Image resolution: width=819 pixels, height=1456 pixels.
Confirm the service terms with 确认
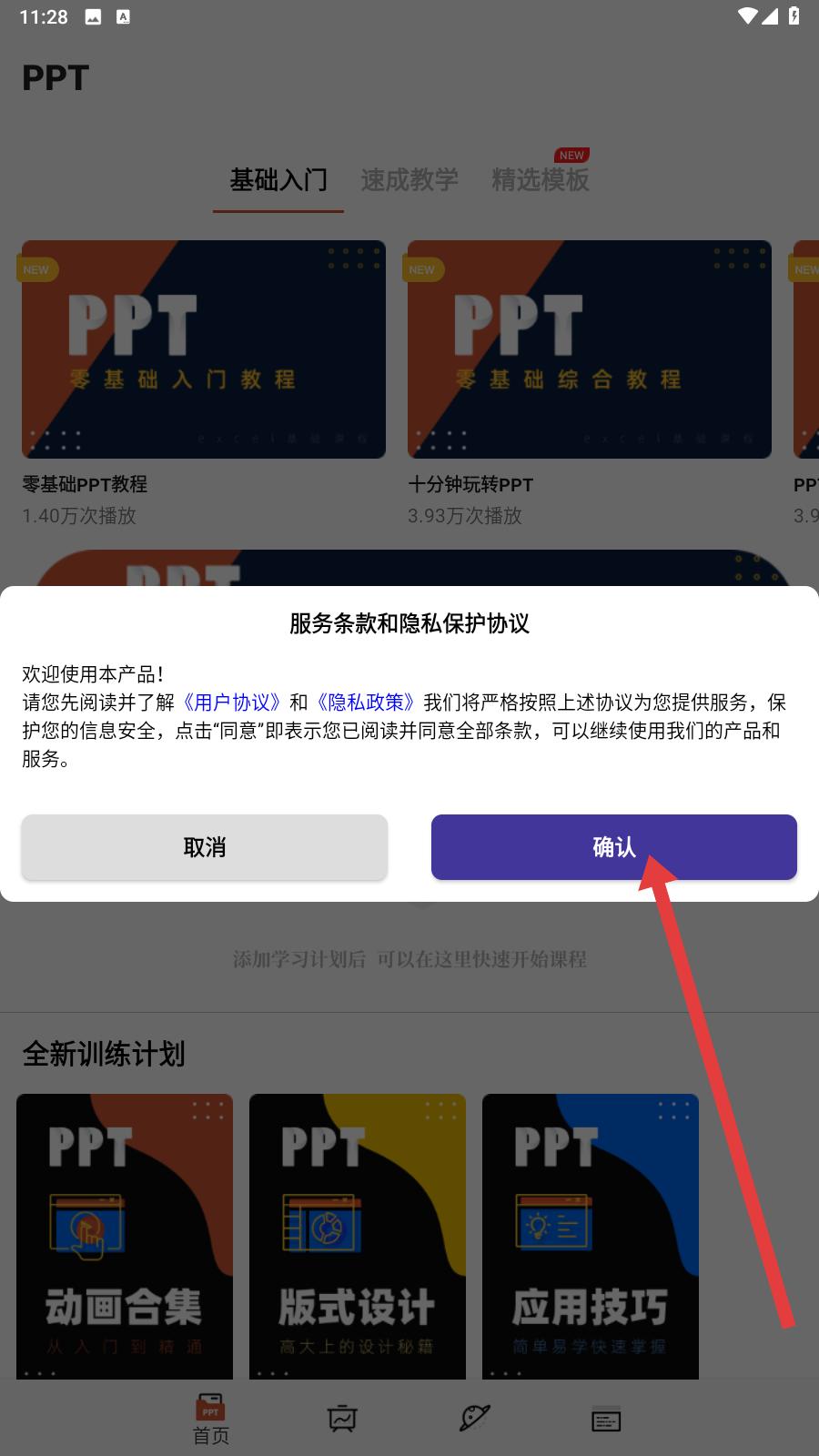tap(613, 846)
